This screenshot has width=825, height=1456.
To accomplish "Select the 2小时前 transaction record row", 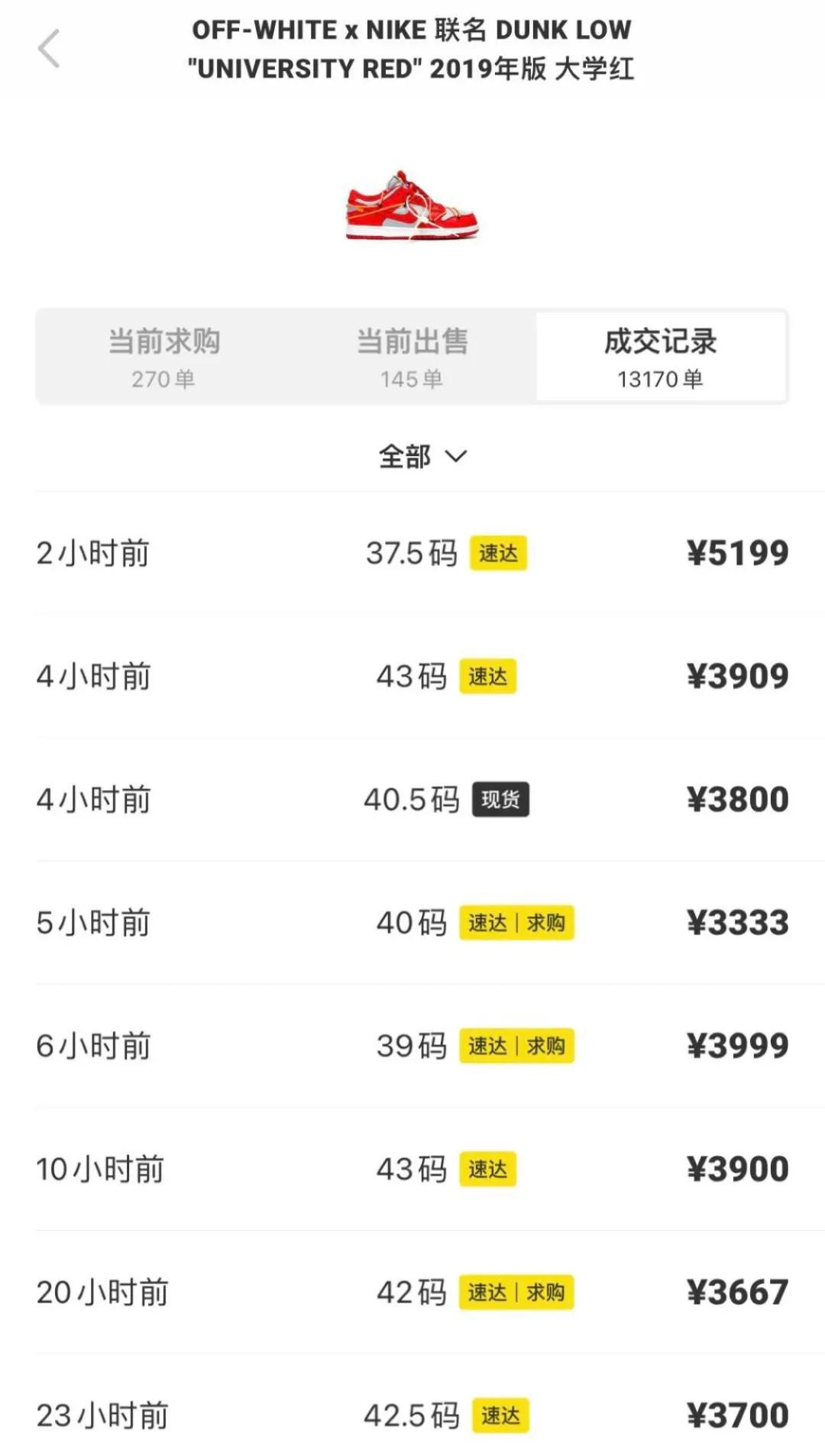I will click(x=412, y=552).
